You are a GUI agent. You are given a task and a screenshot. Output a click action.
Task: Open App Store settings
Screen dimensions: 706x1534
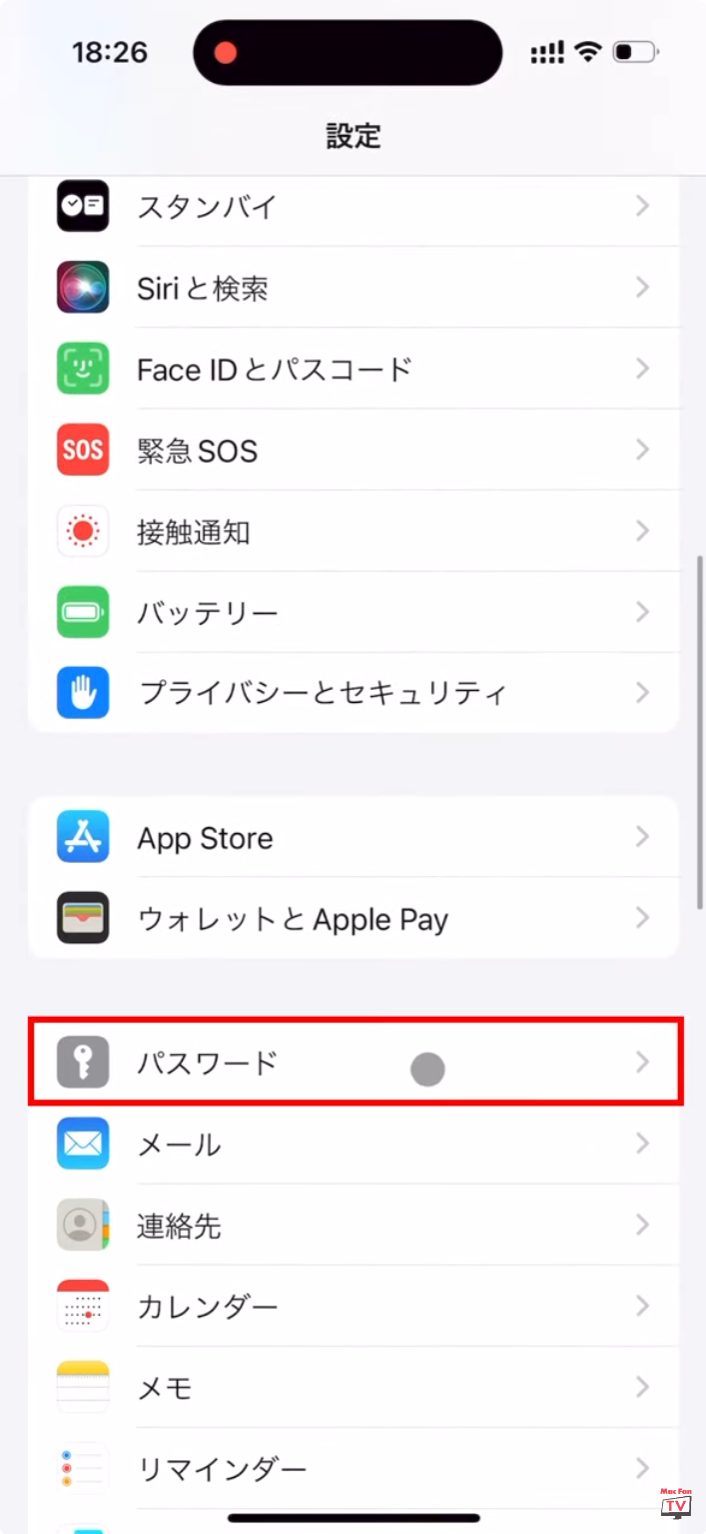click(353, 837)
